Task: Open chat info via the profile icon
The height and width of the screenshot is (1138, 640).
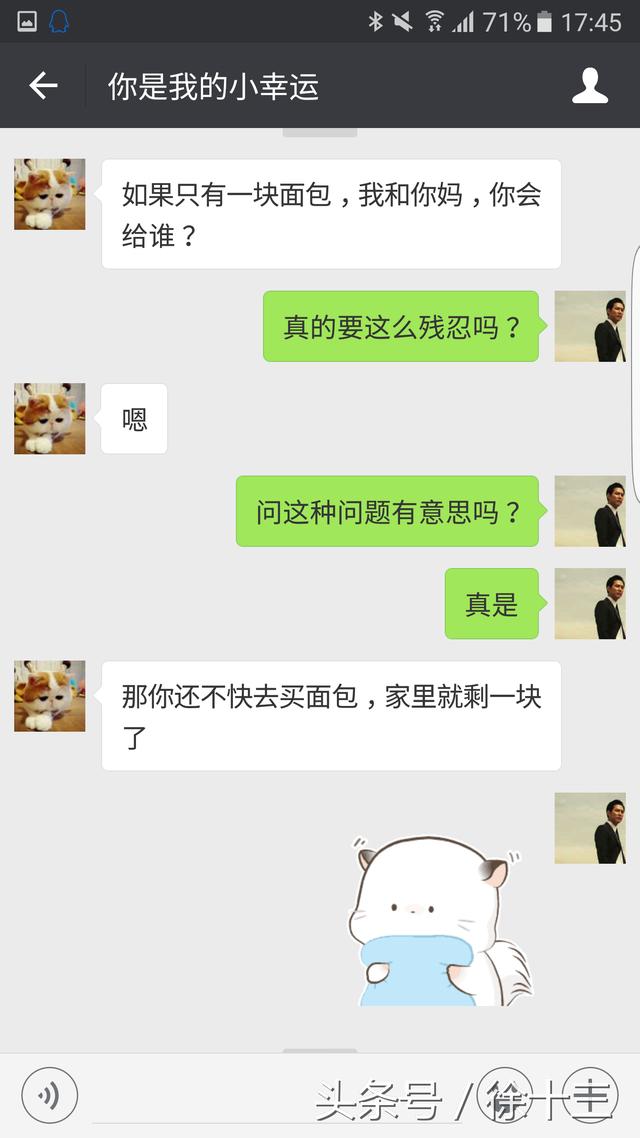Action: (x=590, y=86)
